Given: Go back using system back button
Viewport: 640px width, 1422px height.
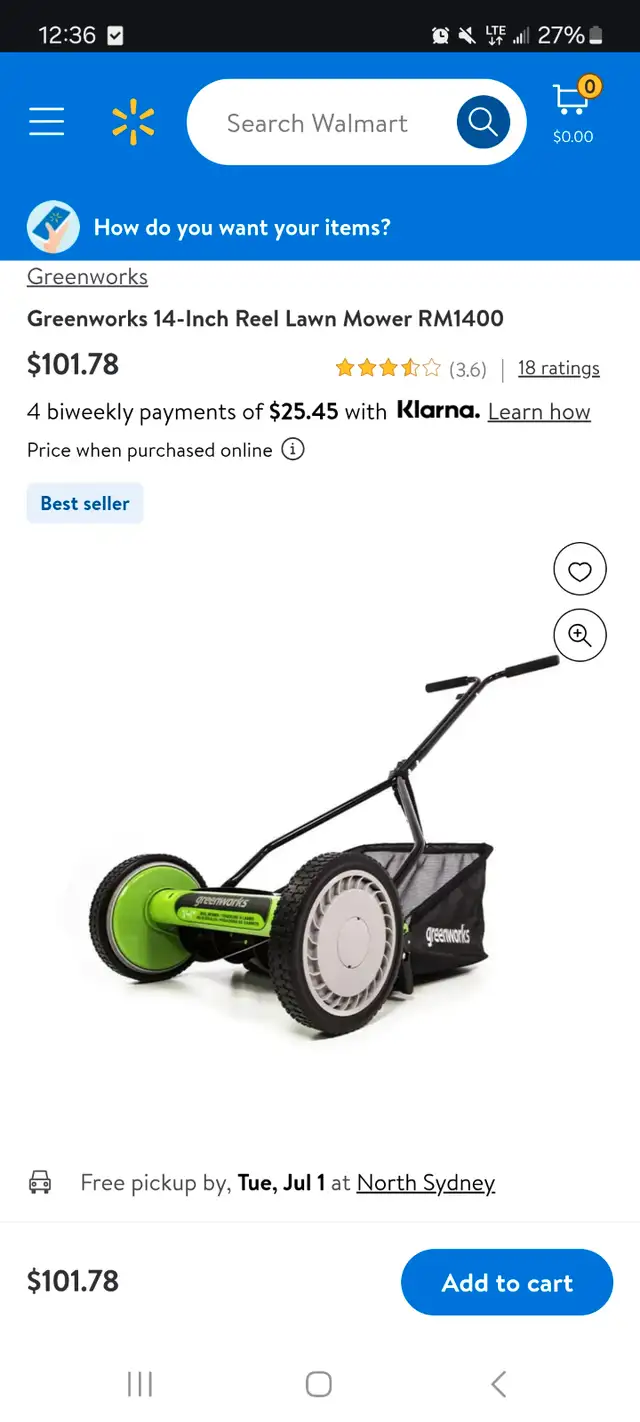Looking at the screenshot, I should click(499, 1384).
